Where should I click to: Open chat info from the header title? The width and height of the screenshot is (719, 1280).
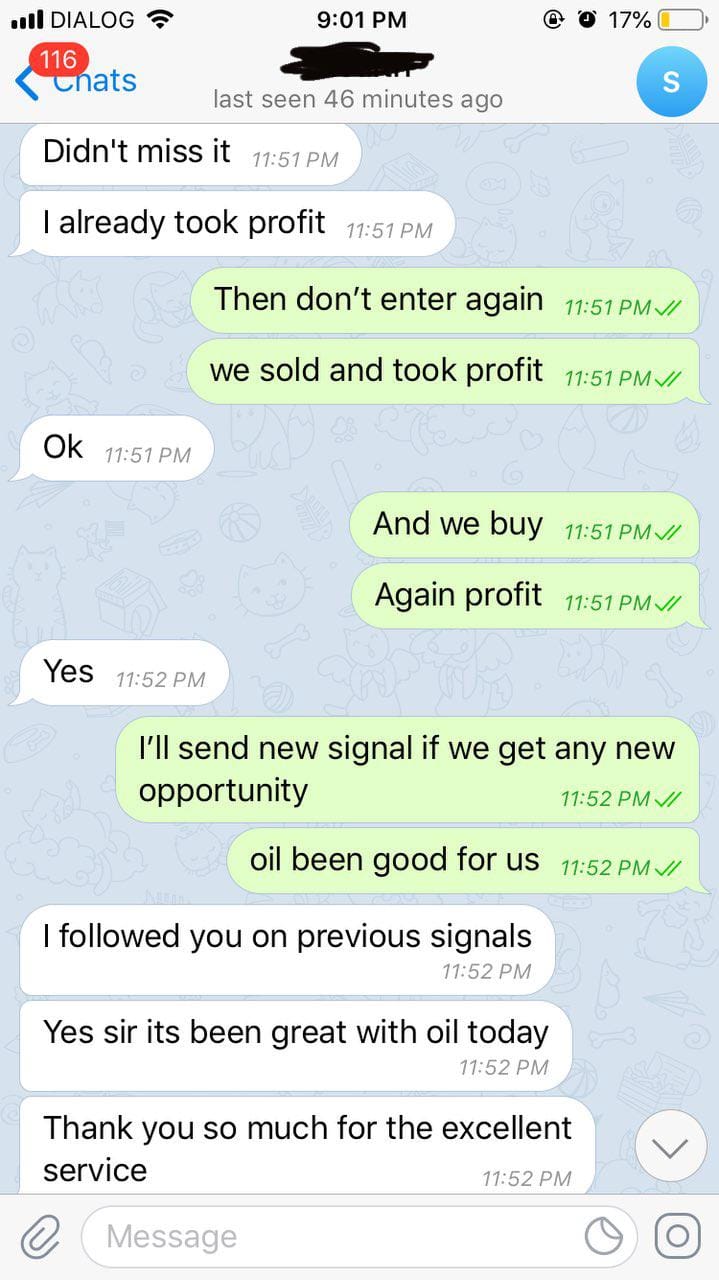click(x=358, y=80)
